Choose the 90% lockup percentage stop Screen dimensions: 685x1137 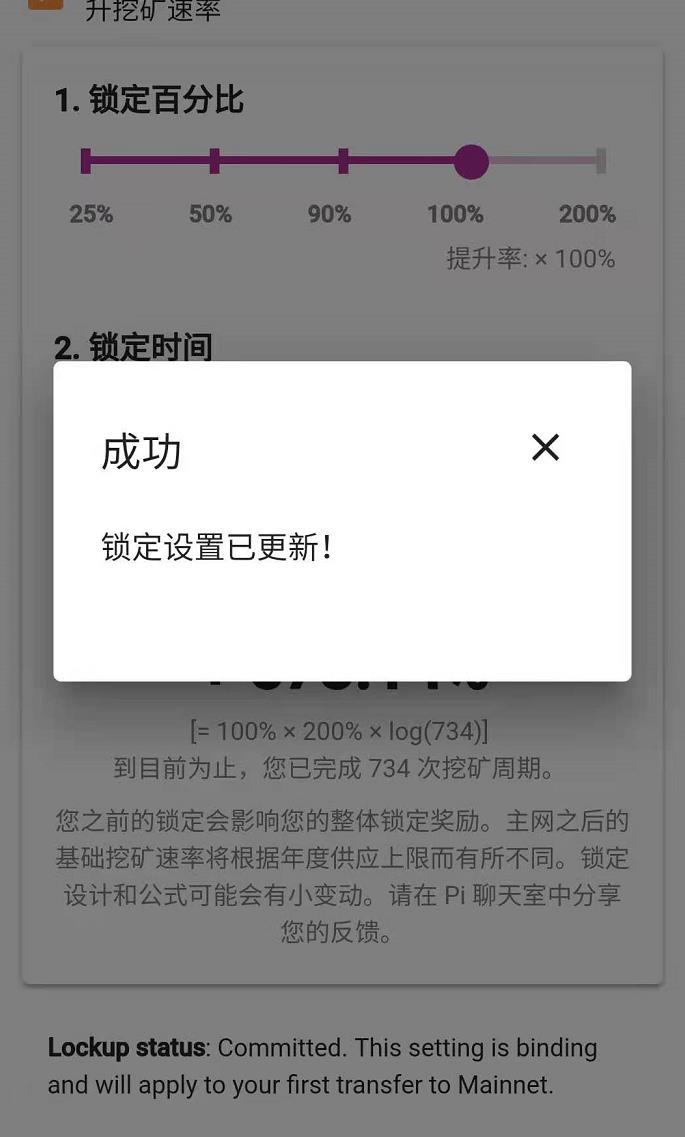point(344,161)
